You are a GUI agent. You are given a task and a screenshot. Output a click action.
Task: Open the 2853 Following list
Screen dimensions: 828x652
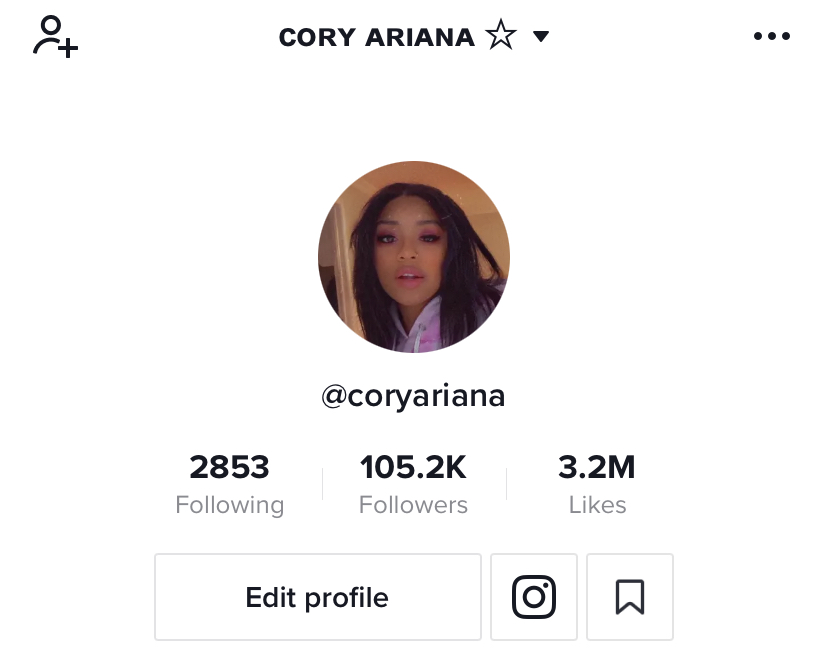pyautogui.click(x=229, y=484)
